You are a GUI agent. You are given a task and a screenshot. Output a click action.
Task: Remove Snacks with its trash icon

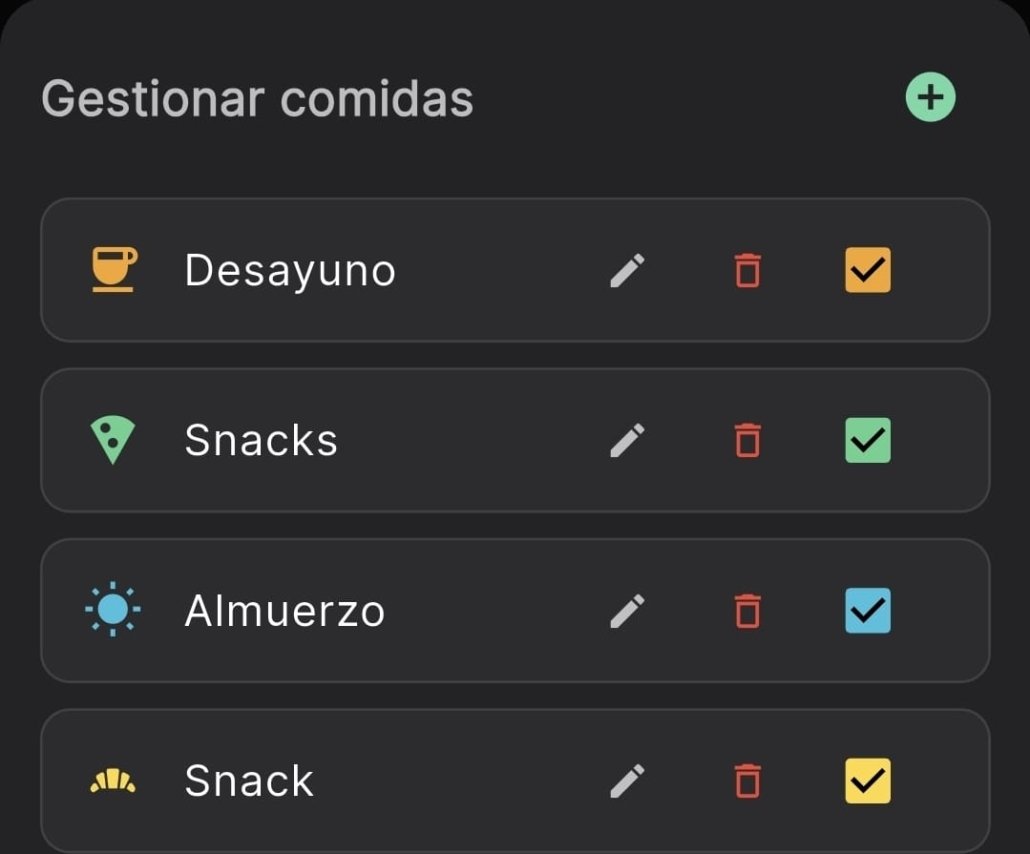[x=748, y=440]
